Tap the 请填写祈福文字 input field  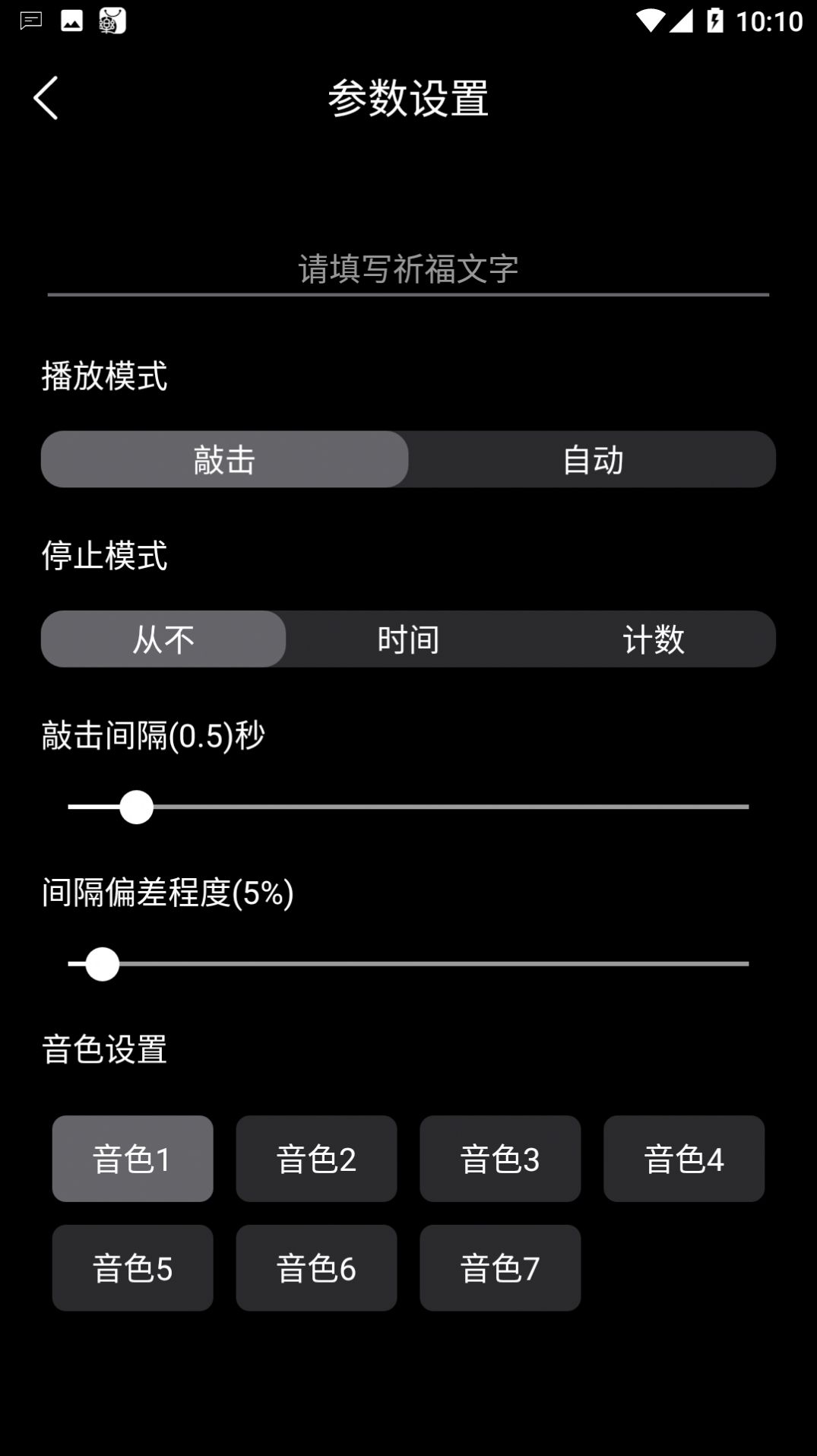(x=408, y=268)
